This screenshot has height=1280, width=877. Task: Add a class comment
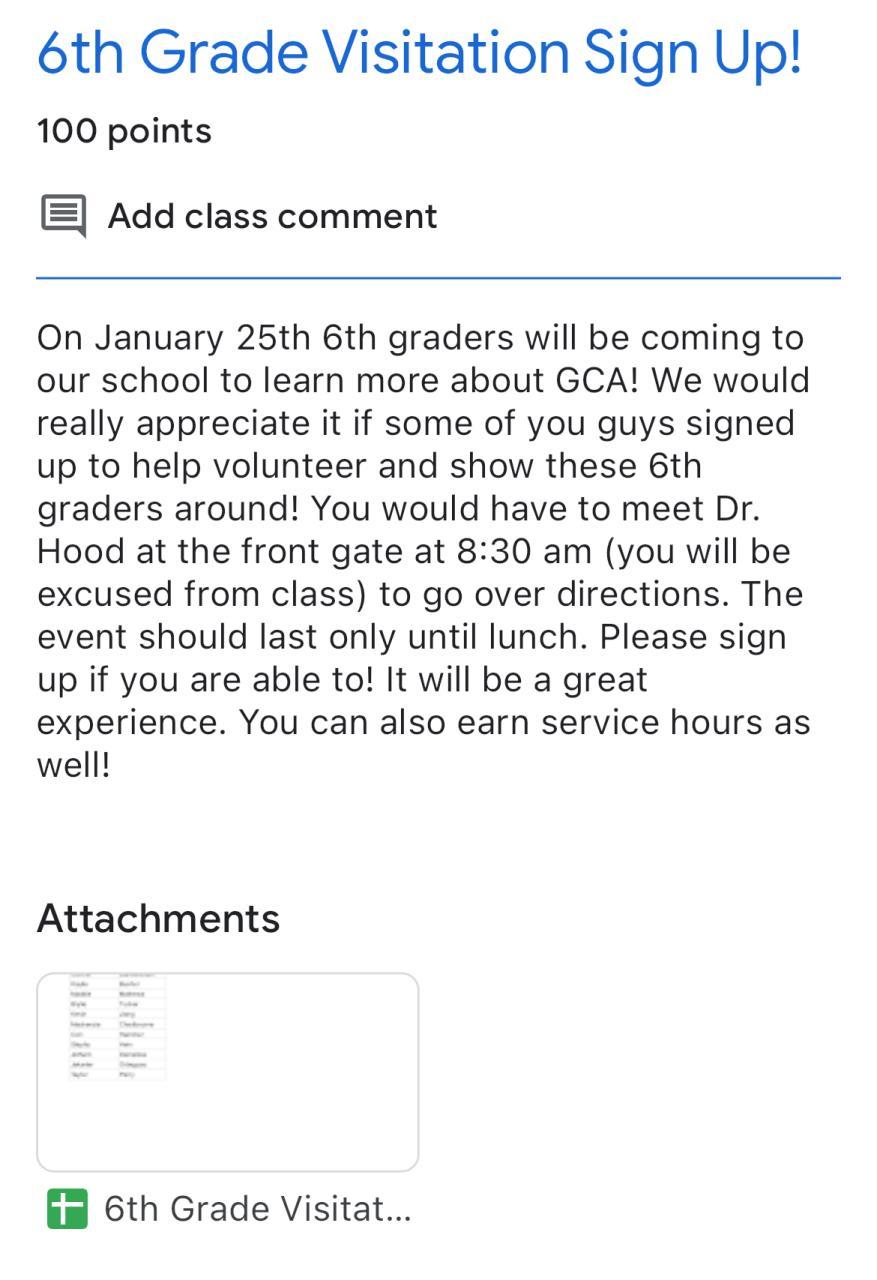[x=271, y=216]
